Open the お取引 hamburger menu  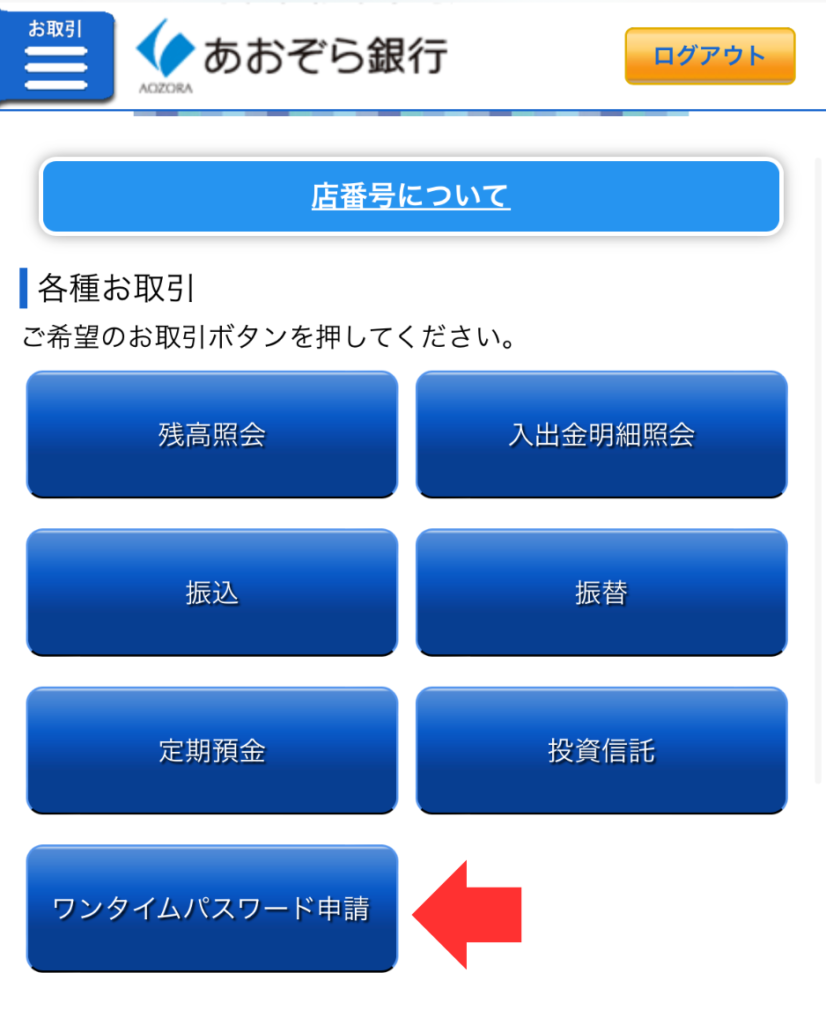(55, 55)
